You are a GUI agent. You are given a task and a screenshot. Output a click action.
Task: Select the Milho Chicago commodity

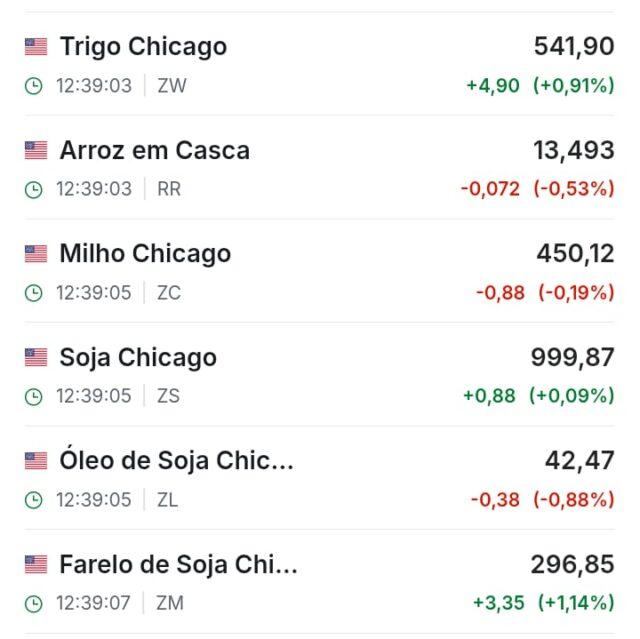320,271
